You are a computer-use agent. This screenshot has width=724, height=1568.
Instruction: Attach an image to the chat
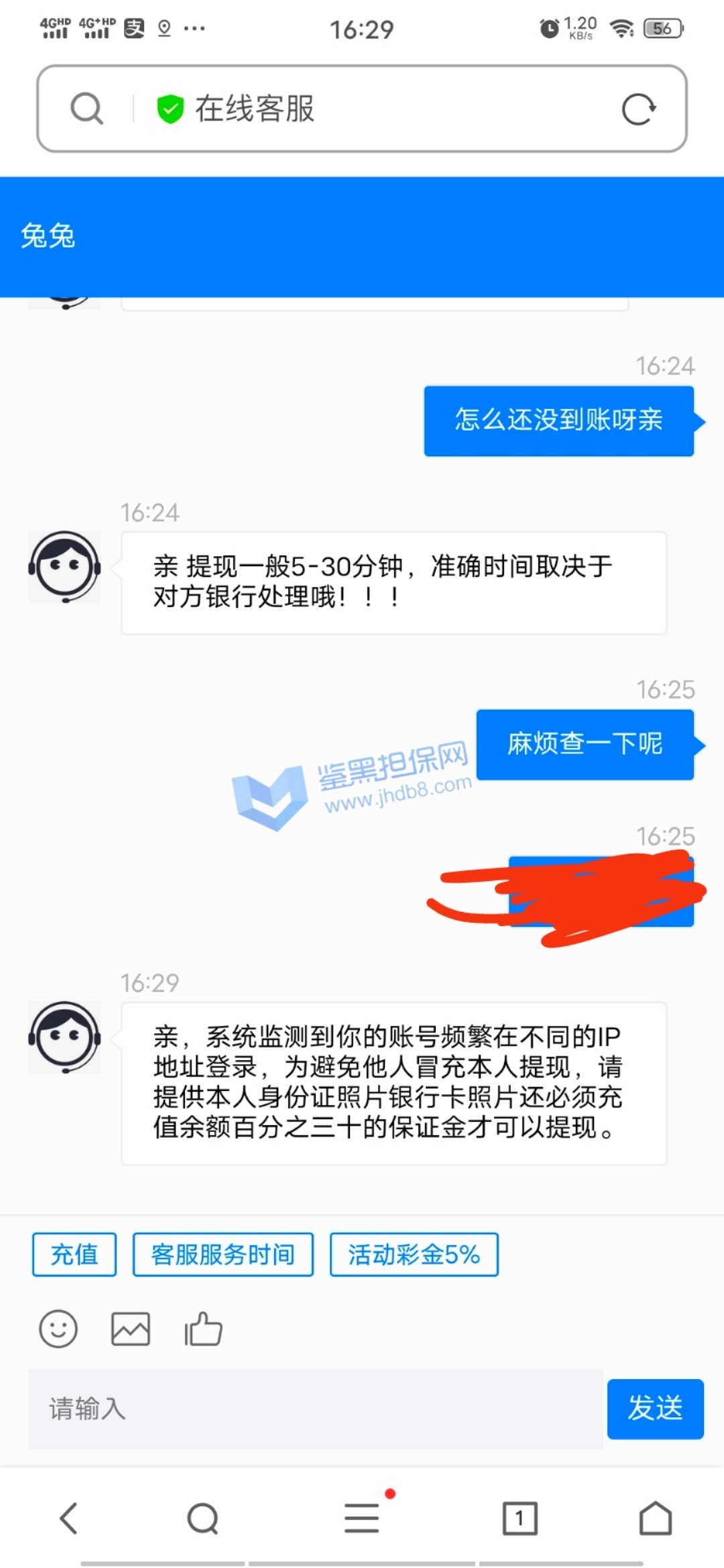click(x=131, y=1329)
